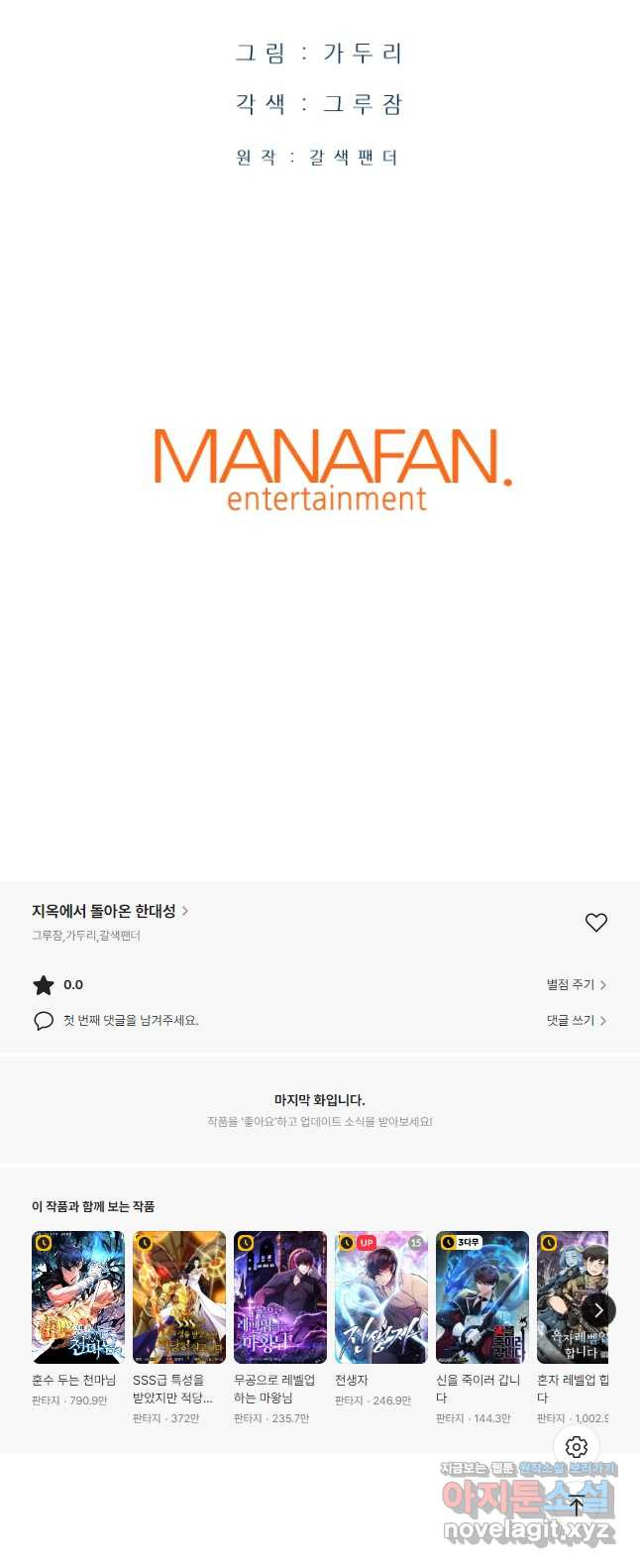Open the 지옥에서 돌아온 한대성 series page
Screen dimensions: 640x1568
109,911
